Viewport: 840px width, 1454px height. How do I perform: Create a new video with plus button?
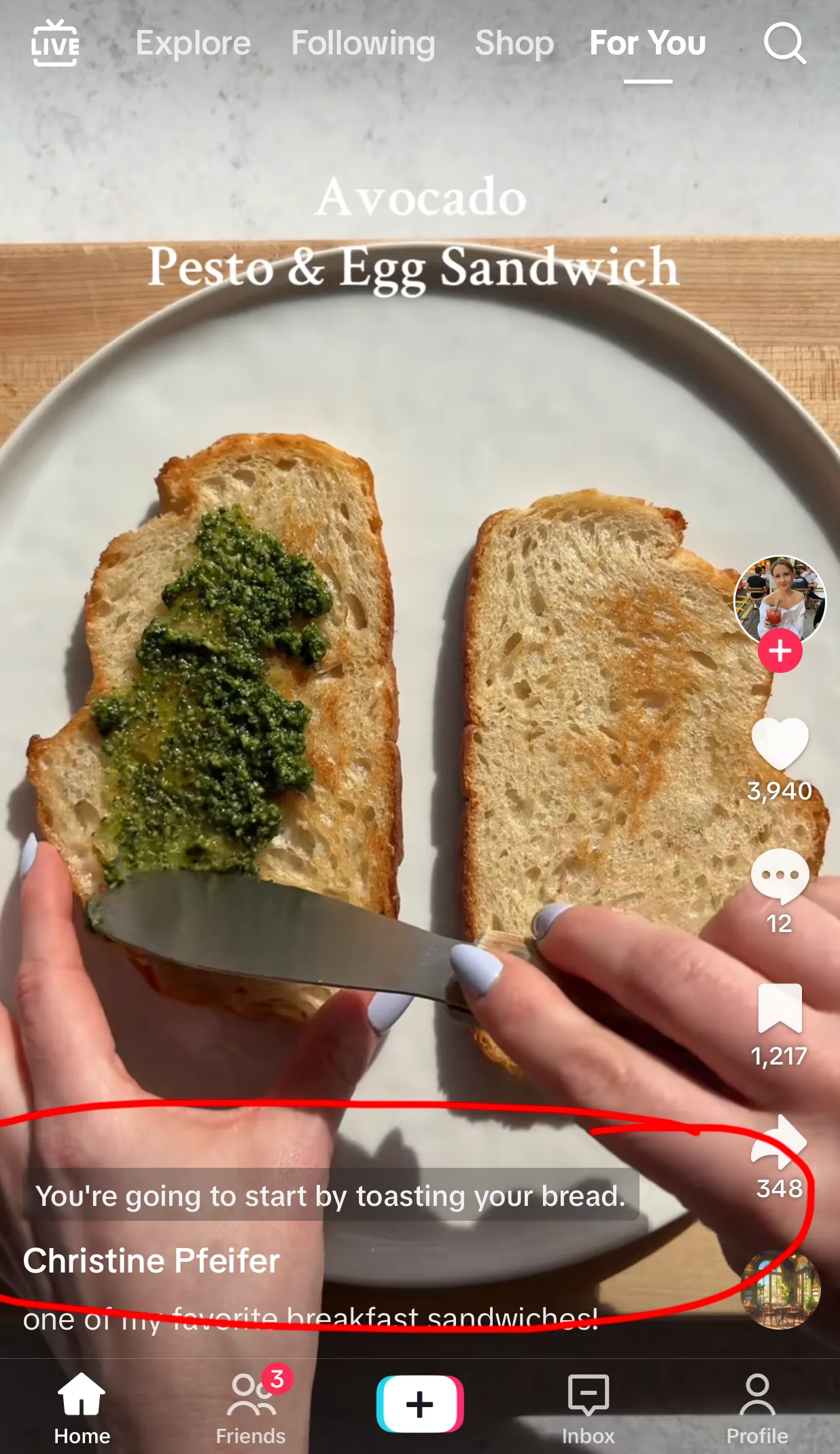pyautogui.click(x=420, y=1404)
